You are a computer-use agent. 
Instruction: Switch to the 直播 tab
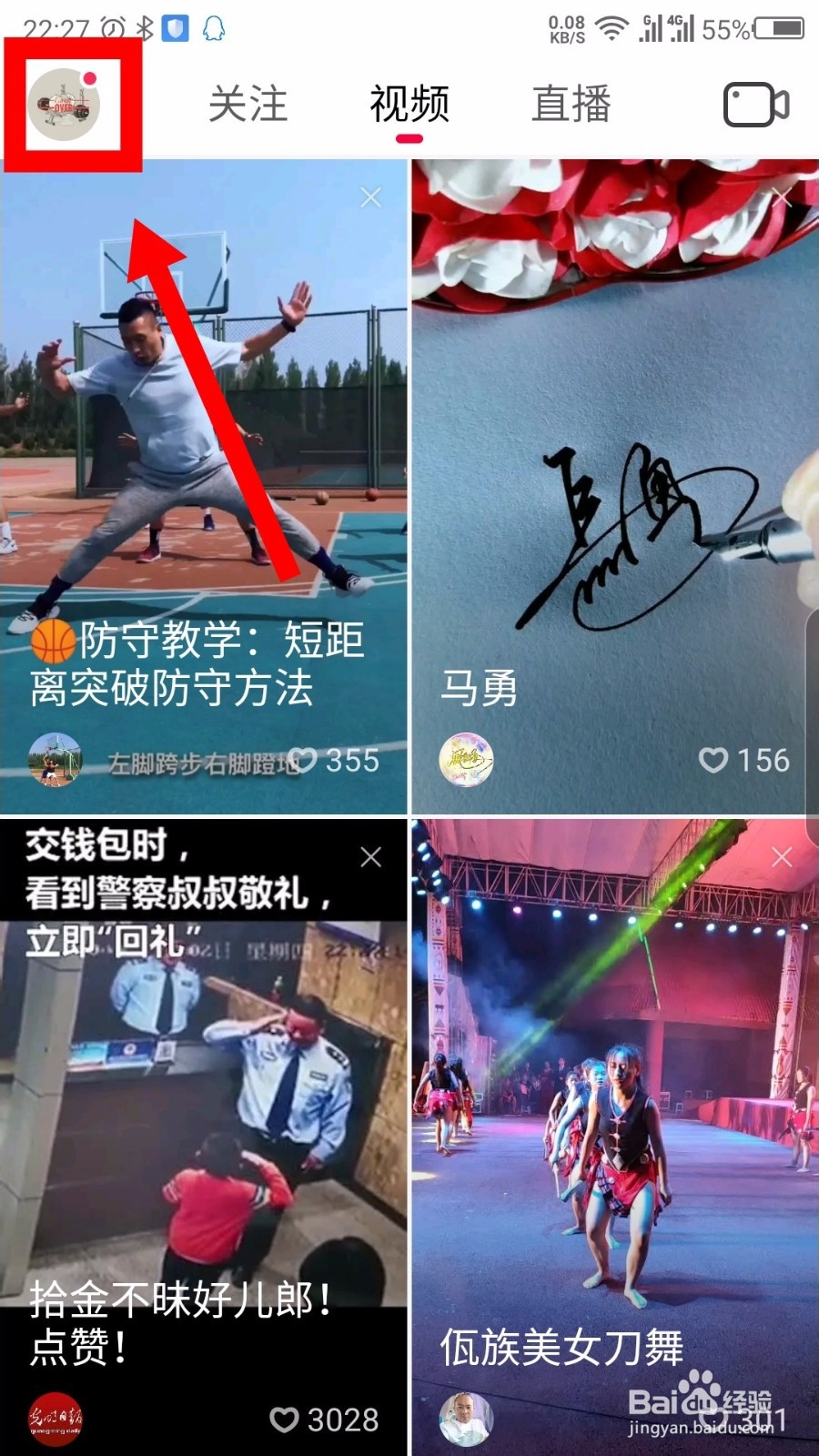coord(573,104)
